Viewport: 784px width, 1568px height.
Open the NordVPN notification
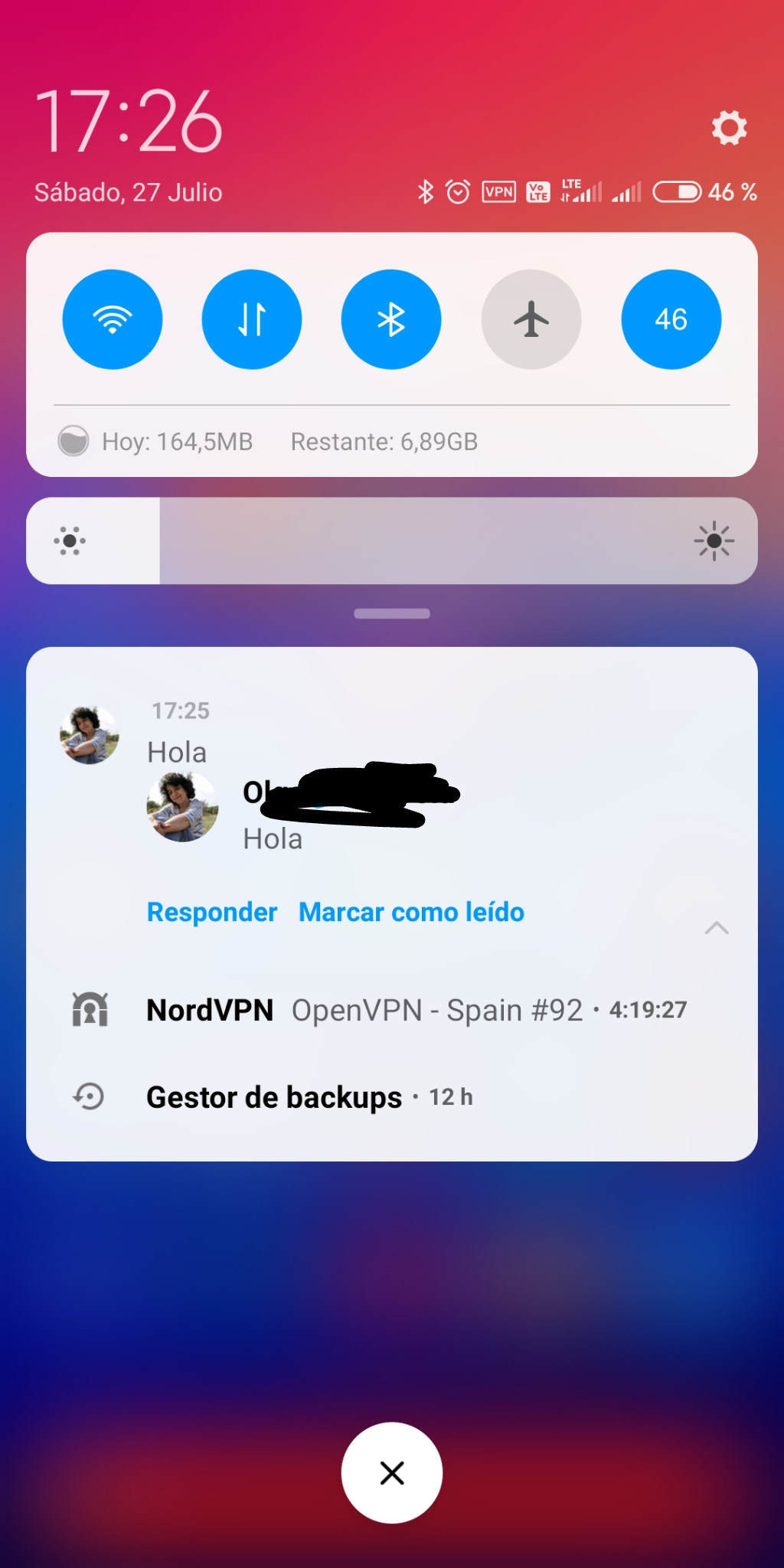pos(392,1010)
